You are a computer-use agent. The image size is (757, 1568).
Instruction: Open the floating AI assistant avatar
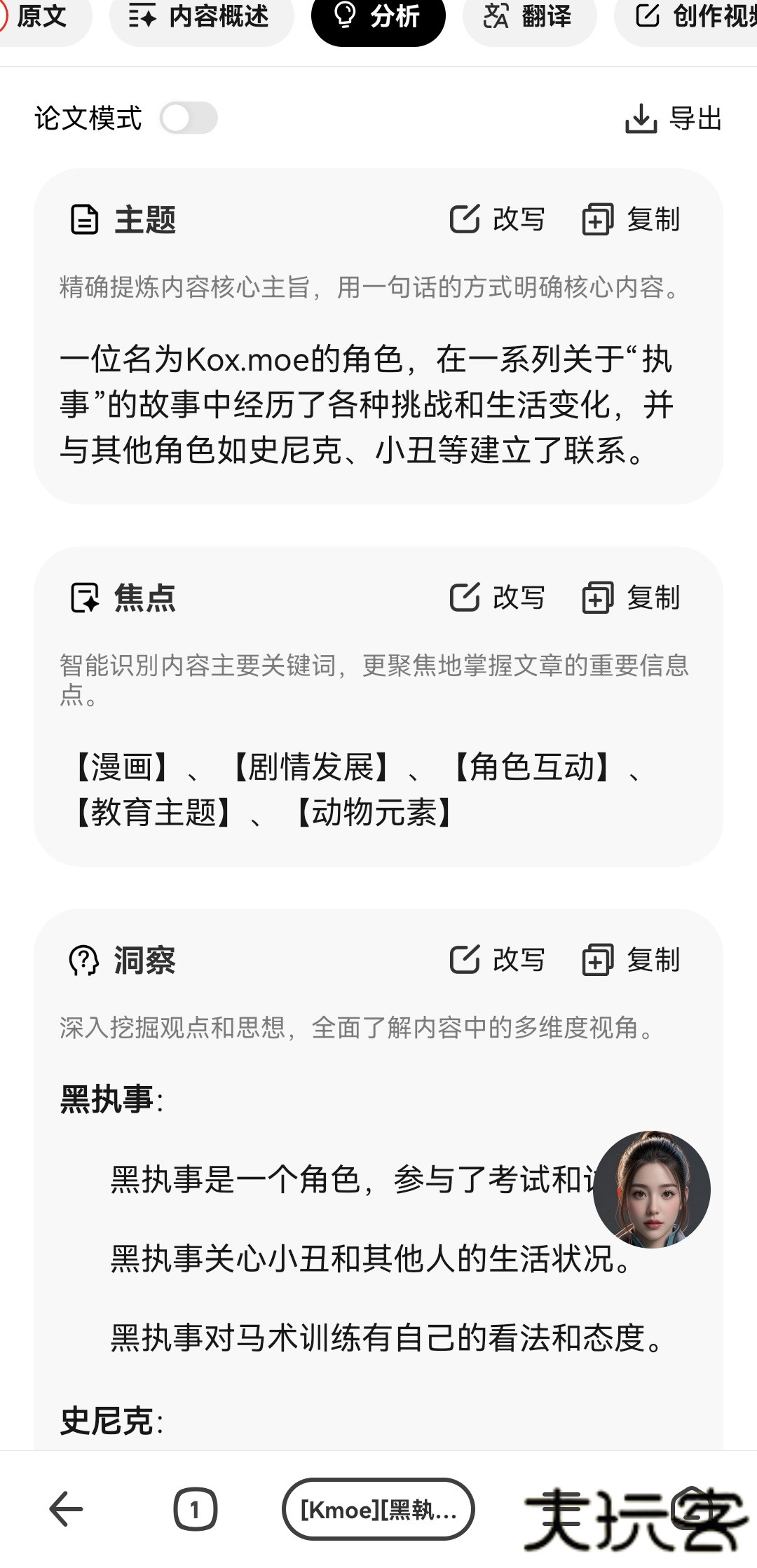click(651, 1189)
